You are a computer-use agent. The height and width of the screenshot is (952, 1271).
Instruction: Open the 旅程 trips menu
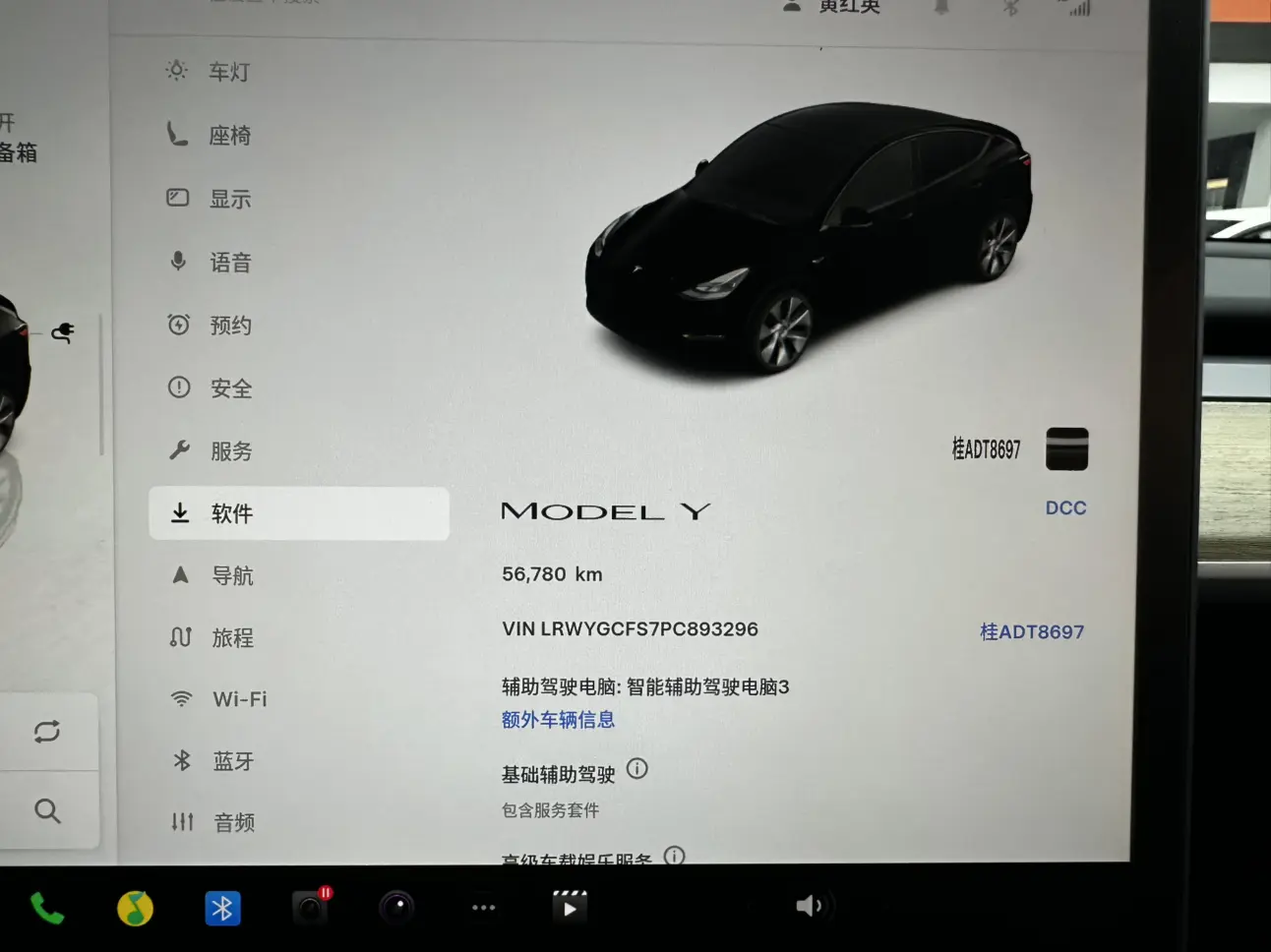coord(232,638)
